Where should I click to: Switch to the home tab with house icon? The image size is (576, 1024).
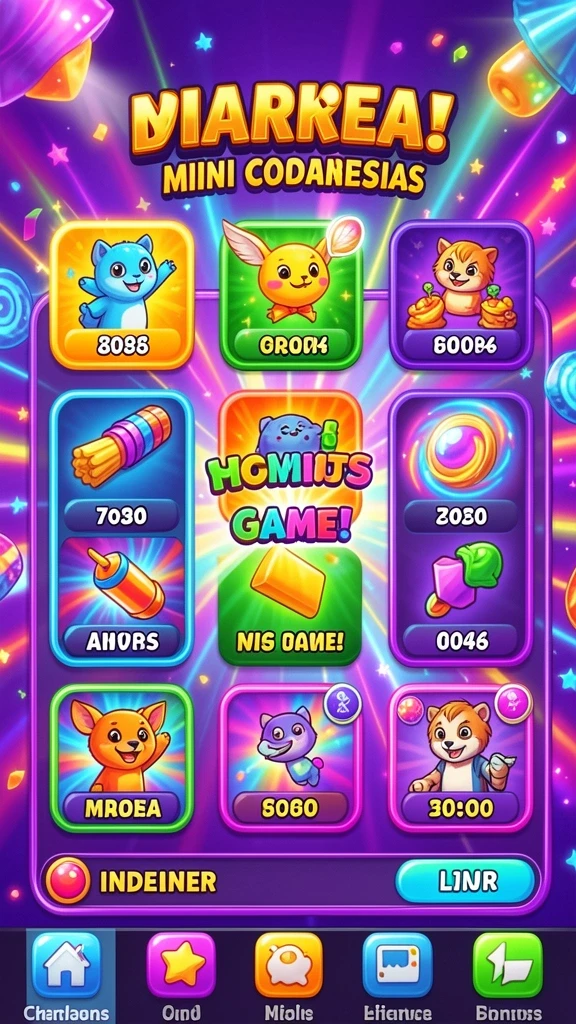click(x=67, y=965)
